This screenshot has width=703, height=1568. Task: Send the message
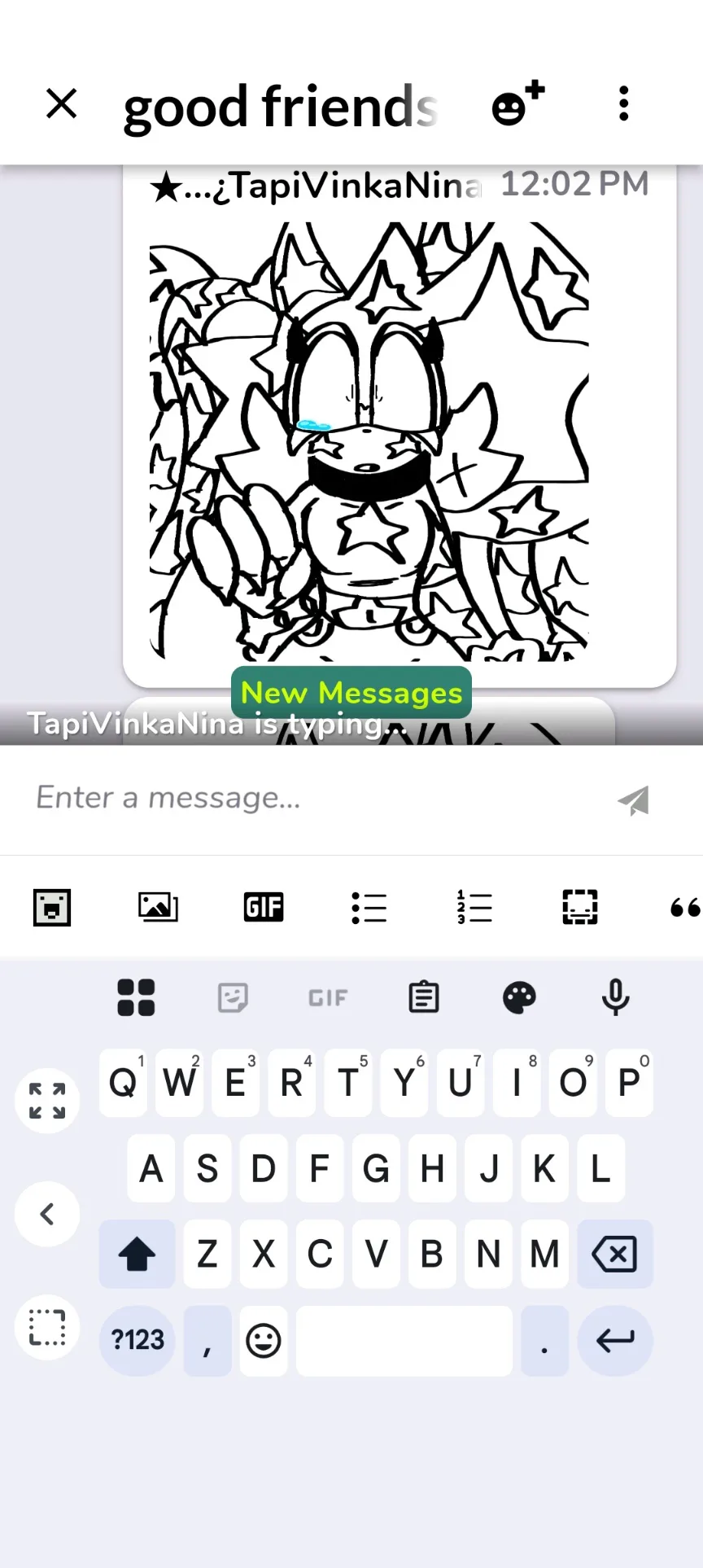(x=634, y=800)
